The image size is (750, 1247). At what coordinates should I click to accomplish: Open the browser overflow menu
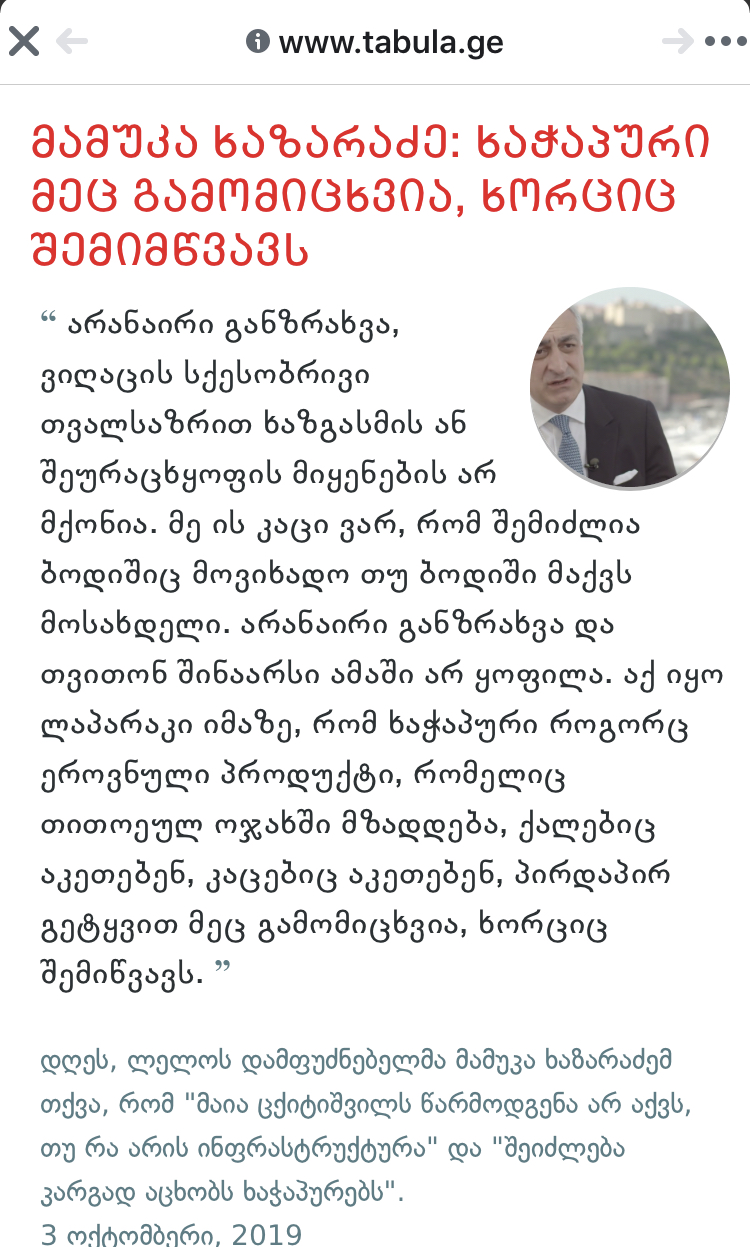pyautogui.click(x=725, y=42)
